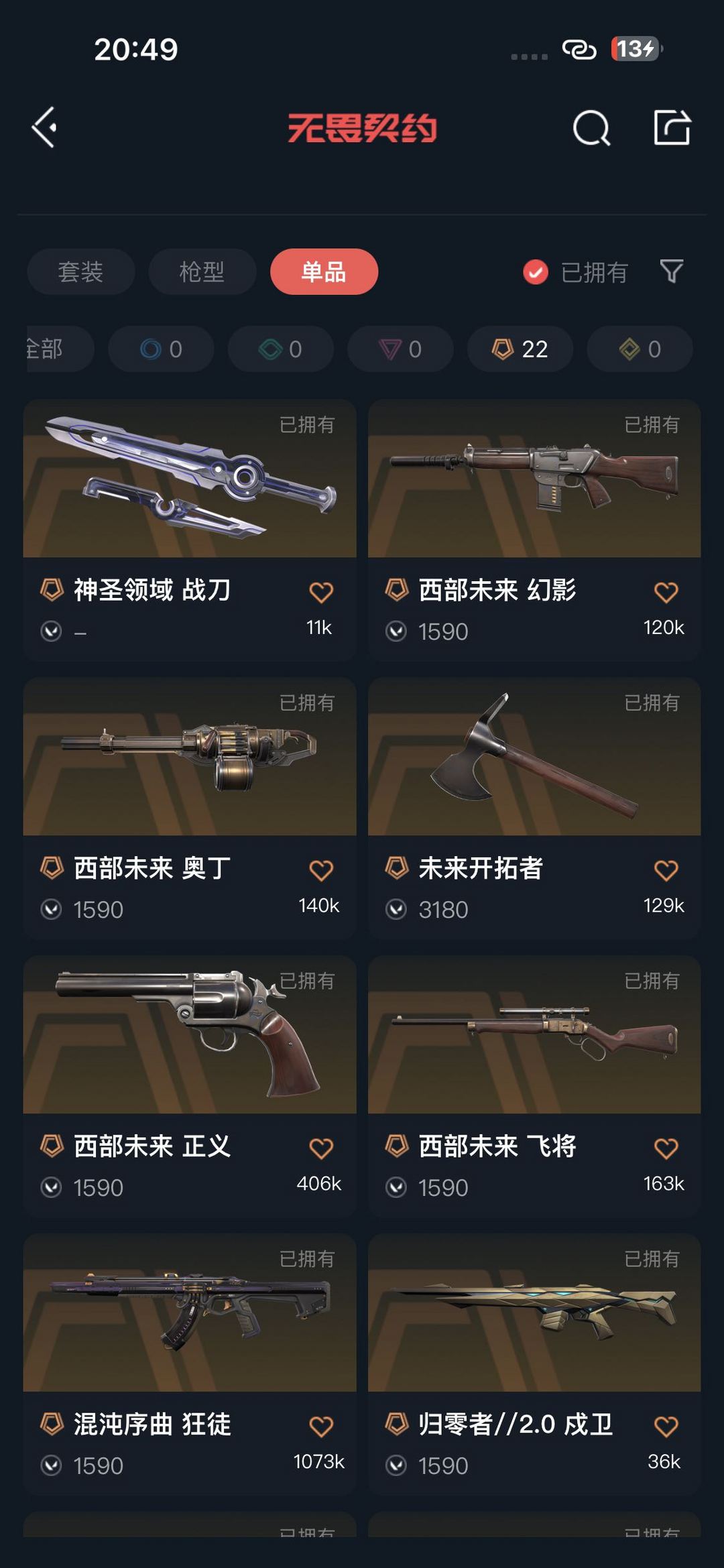Select the 单品 tab
Viewport: 724px width, 1568px height.
click(x=324, y=272)
